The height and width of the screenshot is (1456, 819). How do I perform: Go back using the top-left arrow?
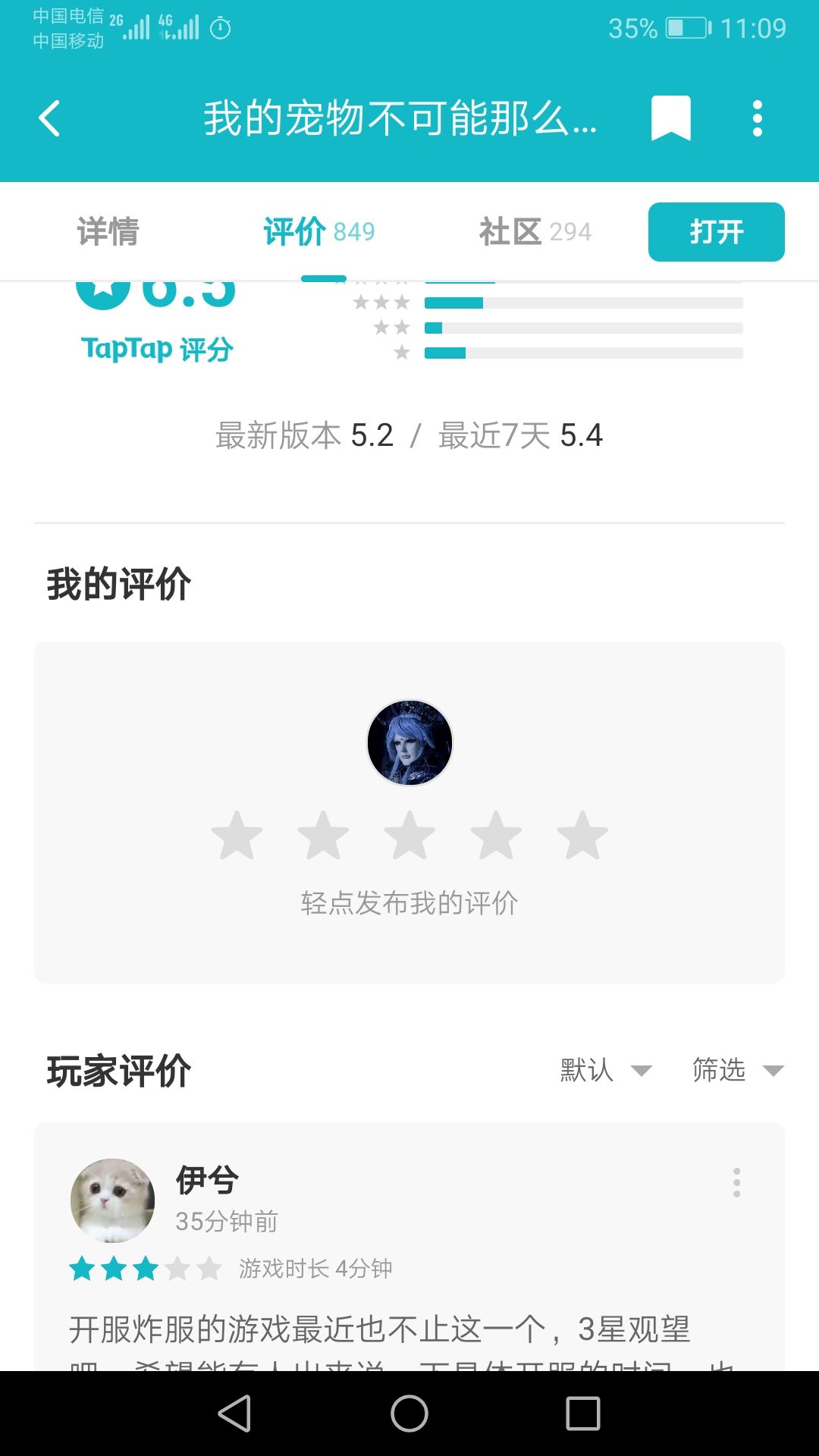point(50,119)
